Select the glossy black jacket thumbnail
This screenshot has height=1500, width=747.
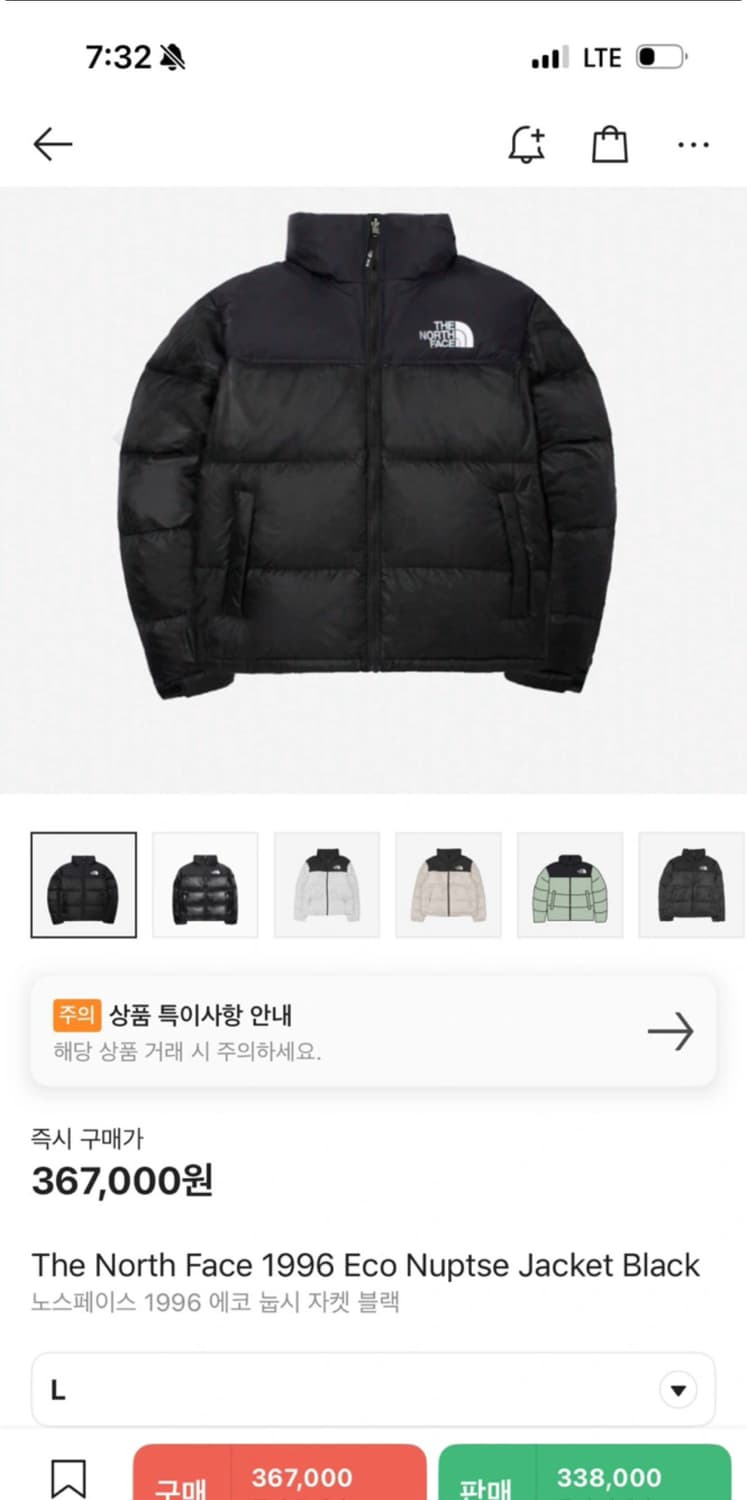pyautogui.click(x=206, y=884)
